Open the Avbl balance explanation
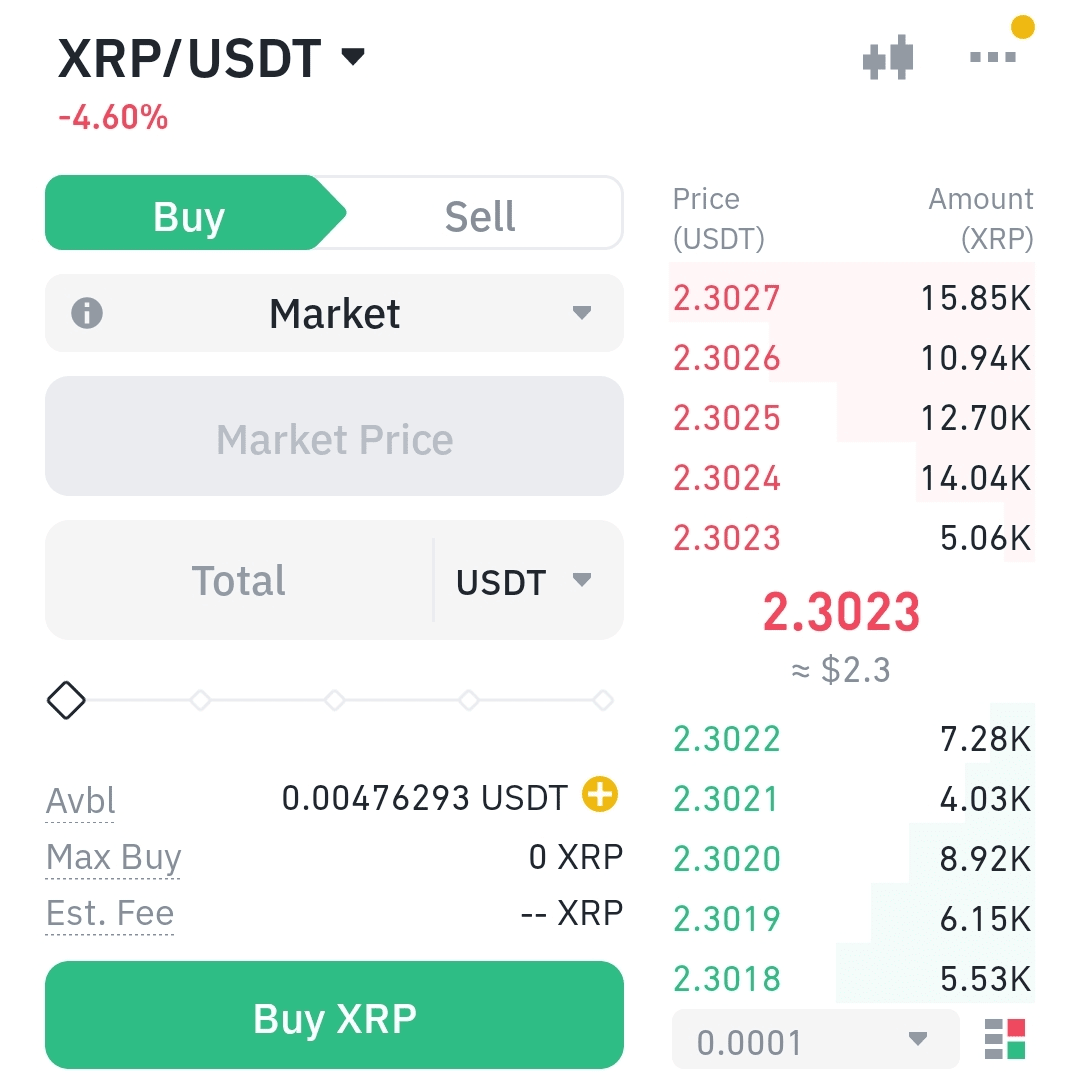Image resolution: width=1080 pixels, height=1080 pixels. pyautogui.click(x=80, y=801)
